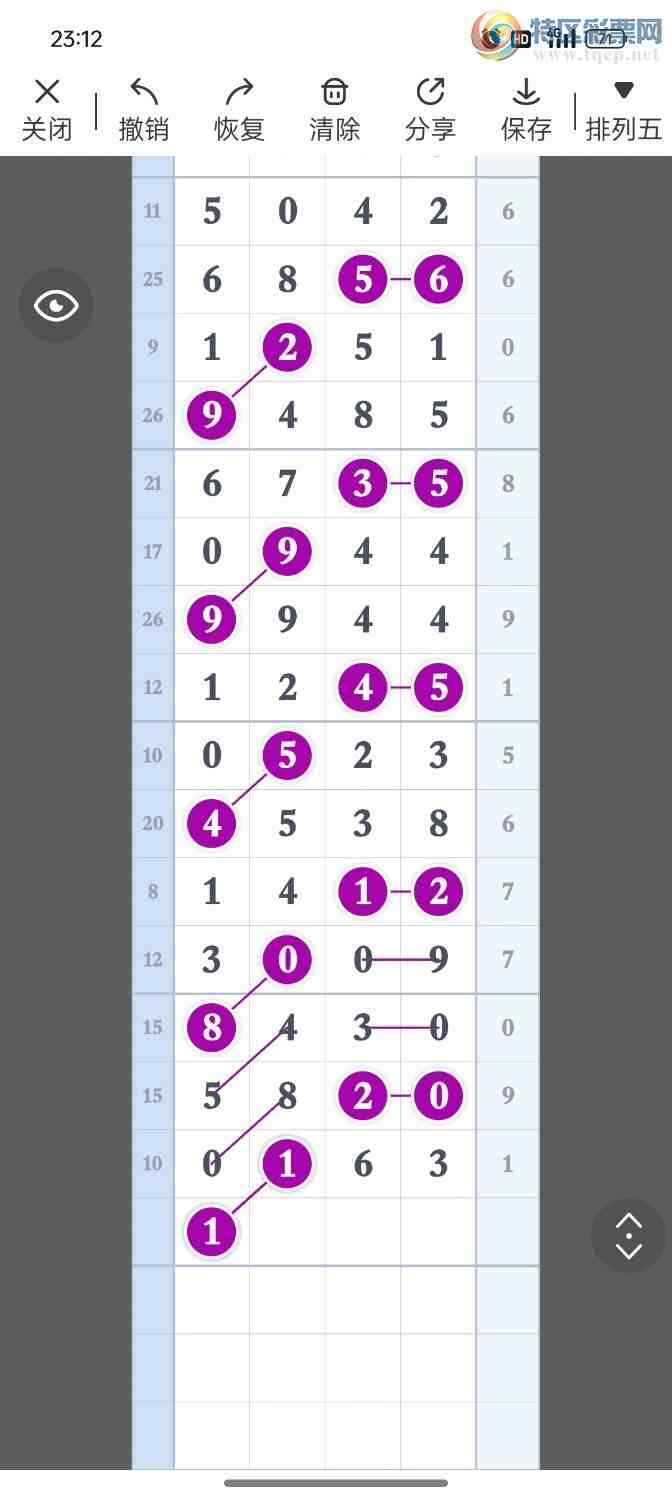672x1500 pixels.
Task: Save the chart with 保存
Action: point(526,110)
